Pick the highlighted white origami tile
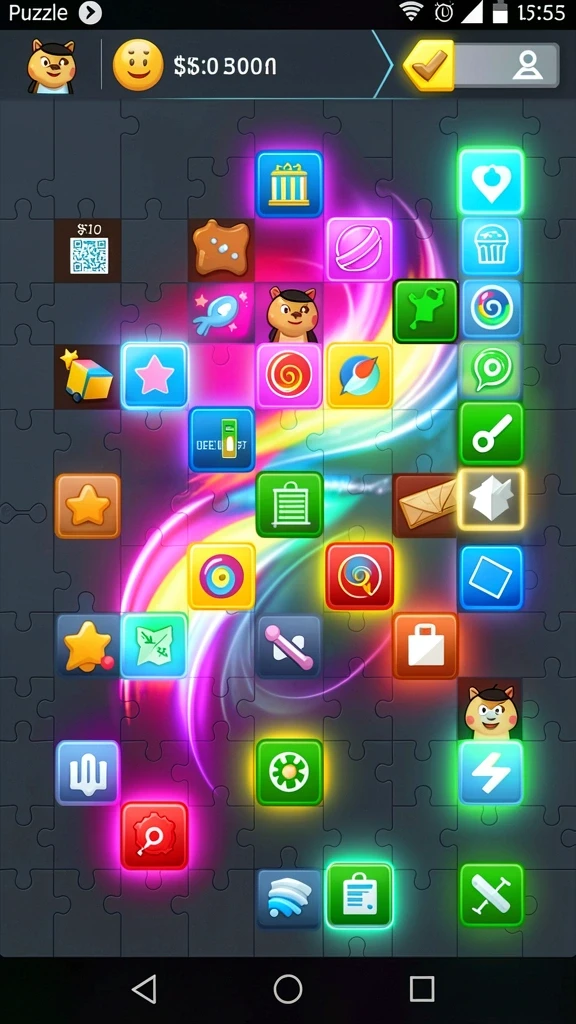Viewport: 576px width, 1024px height. point(491,499)
